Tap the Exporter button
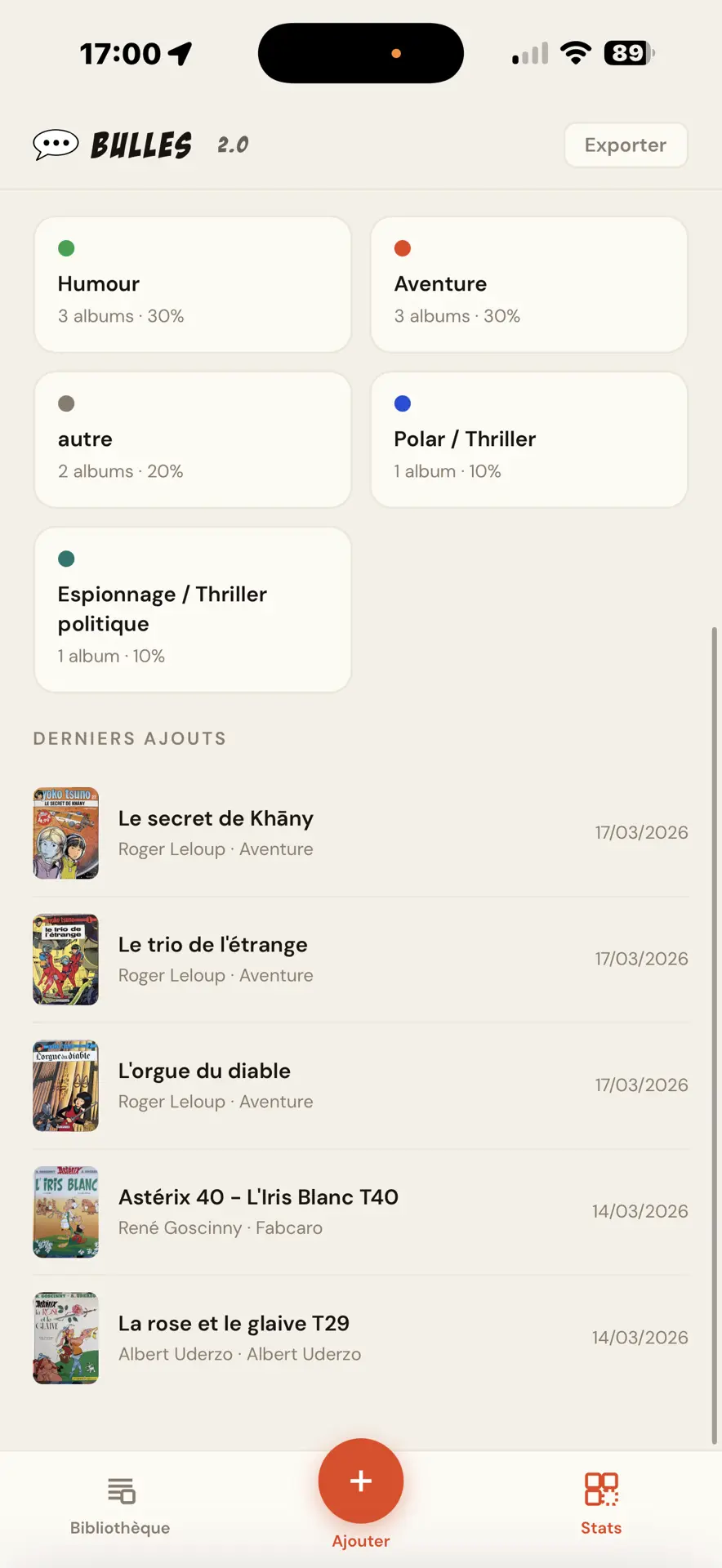 click(x=626, y=145)
